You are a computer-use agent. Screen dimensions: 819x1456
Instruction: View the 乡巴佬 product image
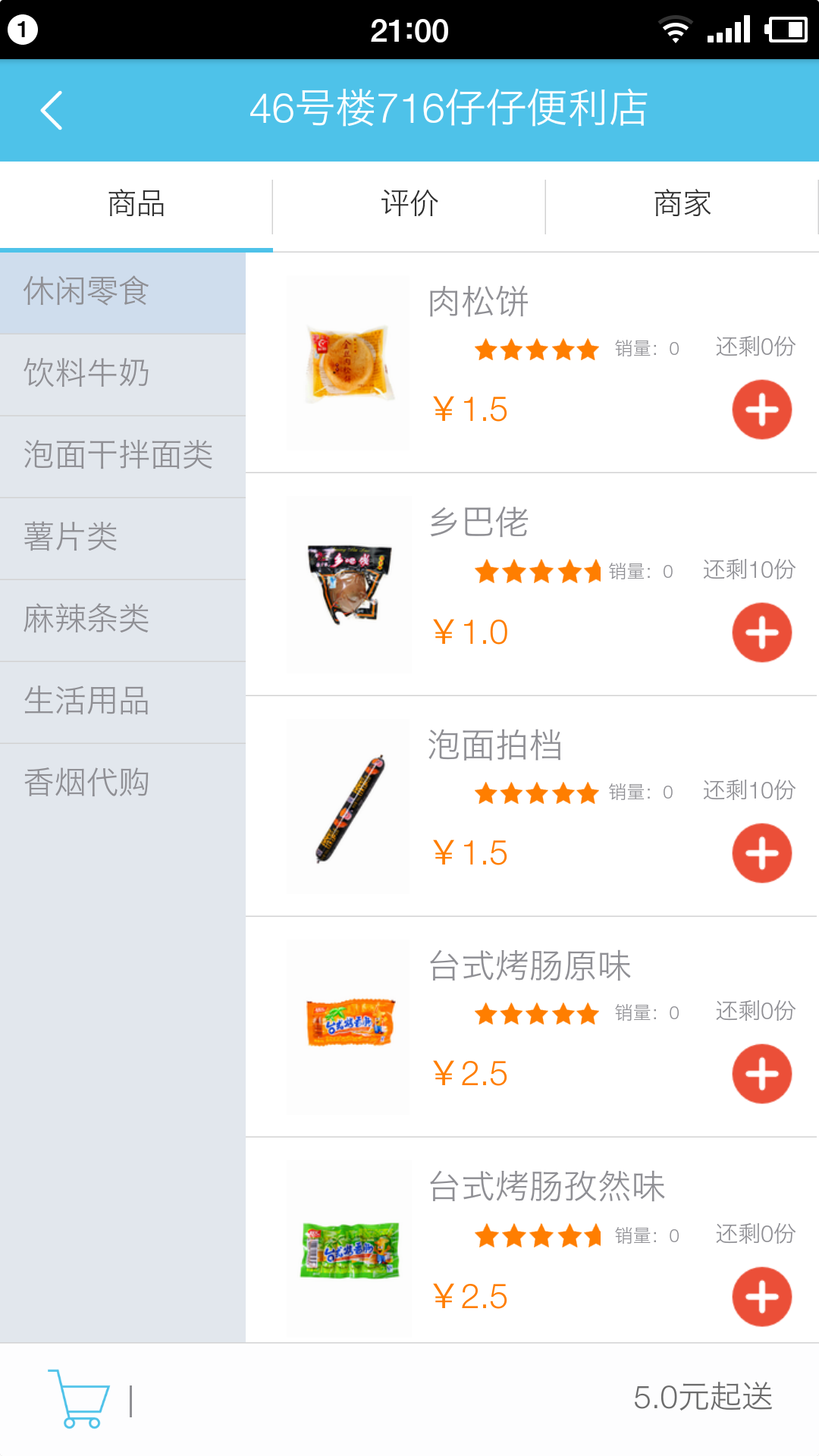click(x=349, y=585)
